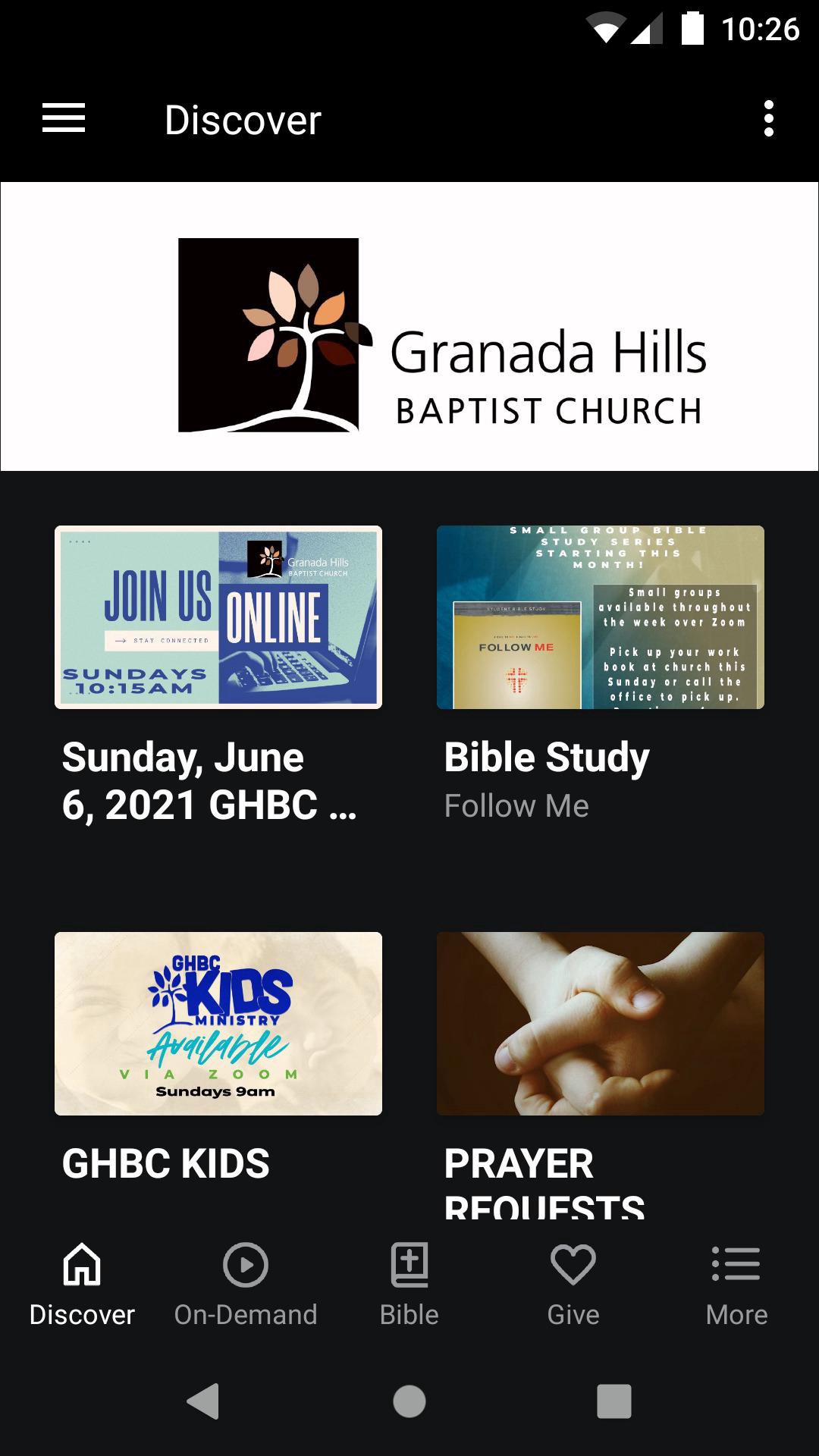Viewport: 819px width, 1456px height.
Task: Switch to the On-Demand tab
Action: pos(246,1283)
